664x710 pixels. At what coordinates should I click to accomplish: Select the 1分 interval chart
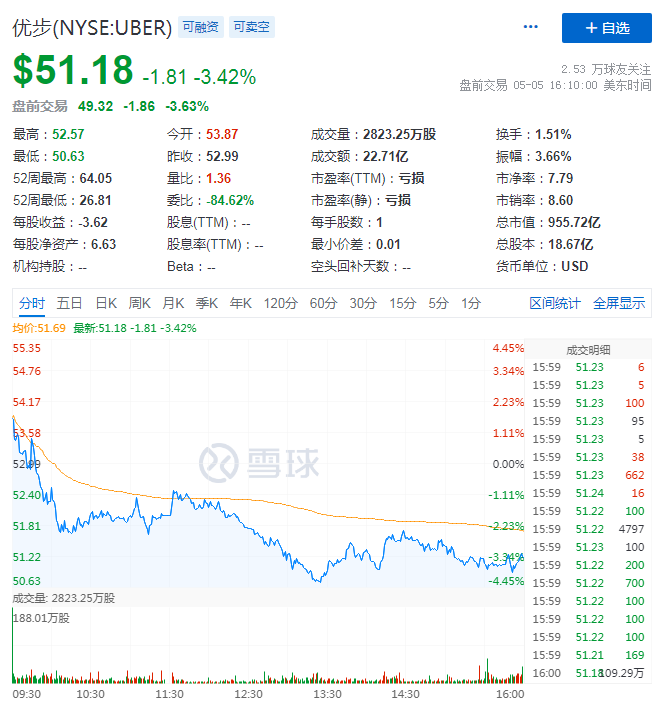471,303
